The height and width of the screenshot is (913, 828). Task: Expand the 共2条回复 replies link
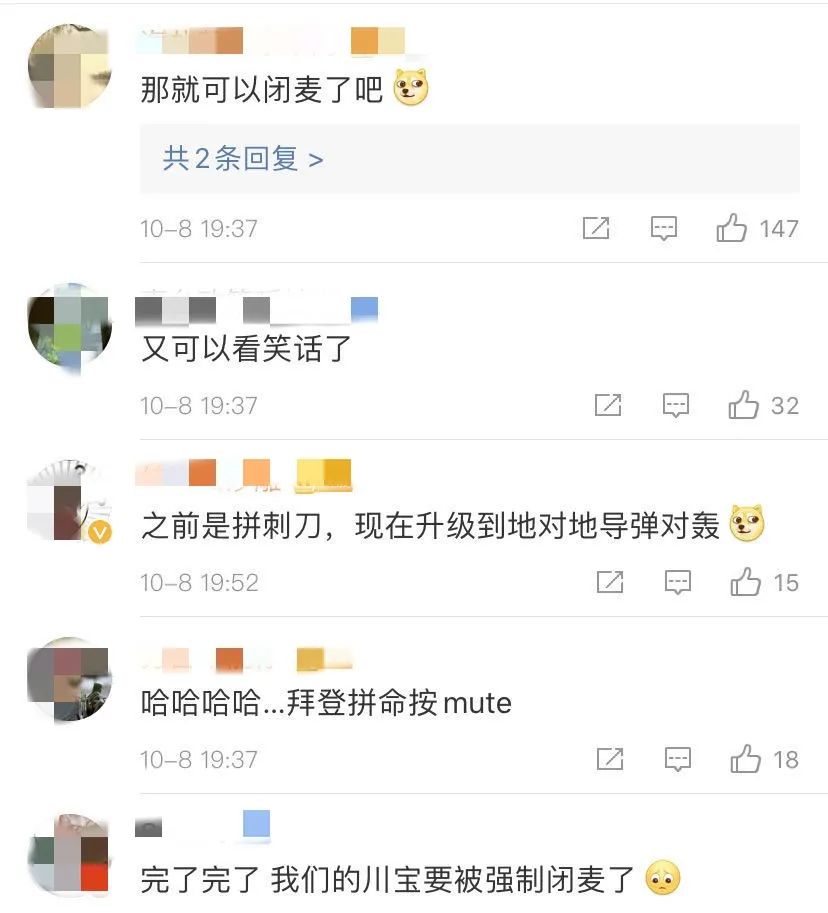pos(243,159)
